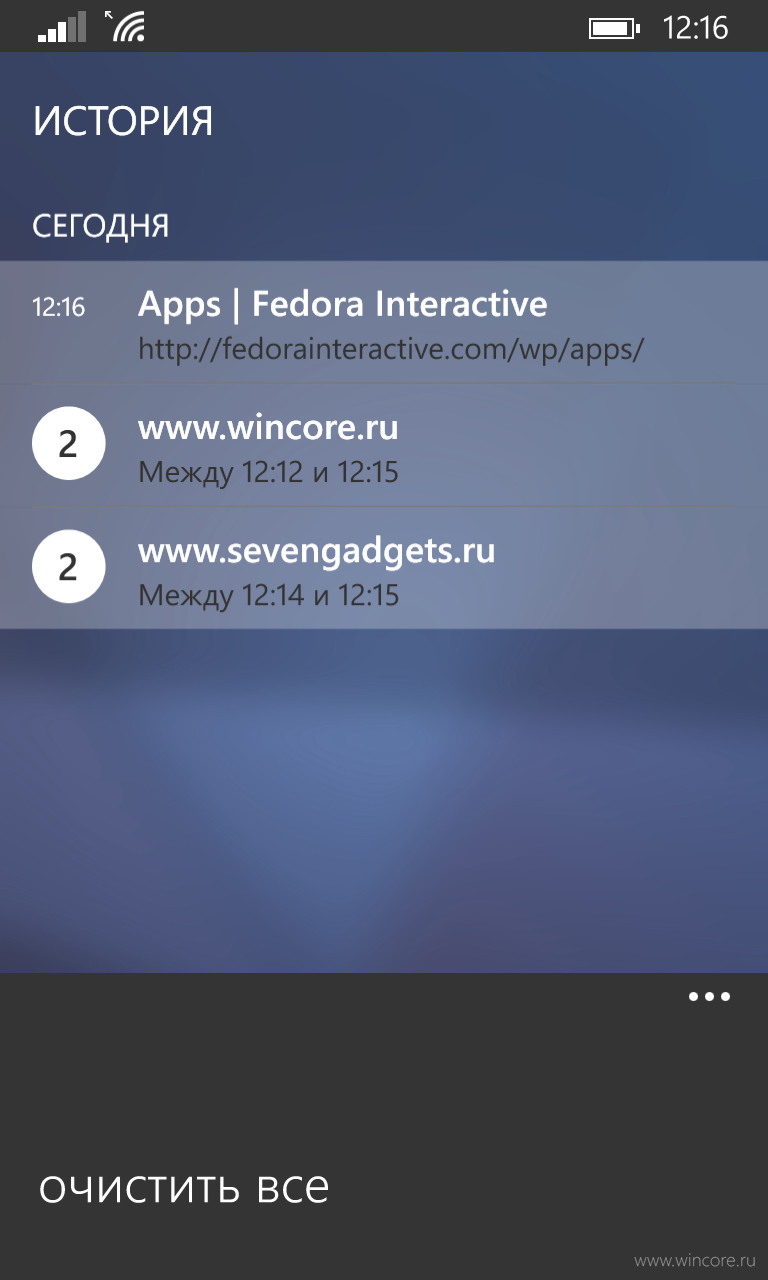Select "очистить все" to clear history
This screenshot has height=1280, width=768.
coord(184,1187)
